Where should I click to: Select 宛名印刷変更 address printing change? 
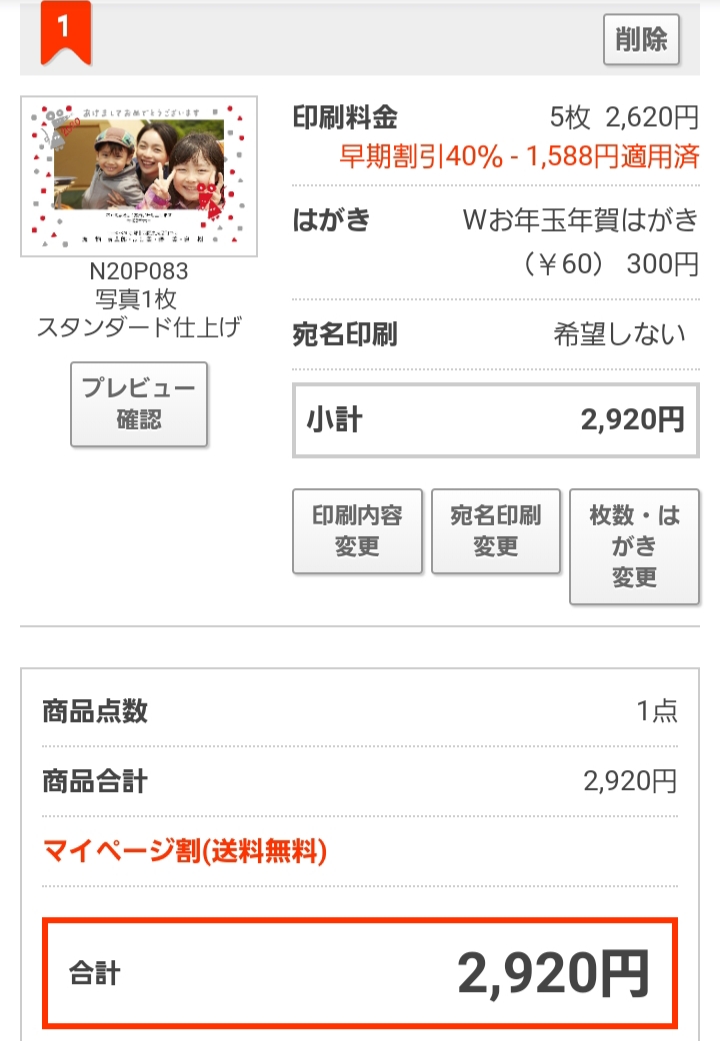point(496,531)
